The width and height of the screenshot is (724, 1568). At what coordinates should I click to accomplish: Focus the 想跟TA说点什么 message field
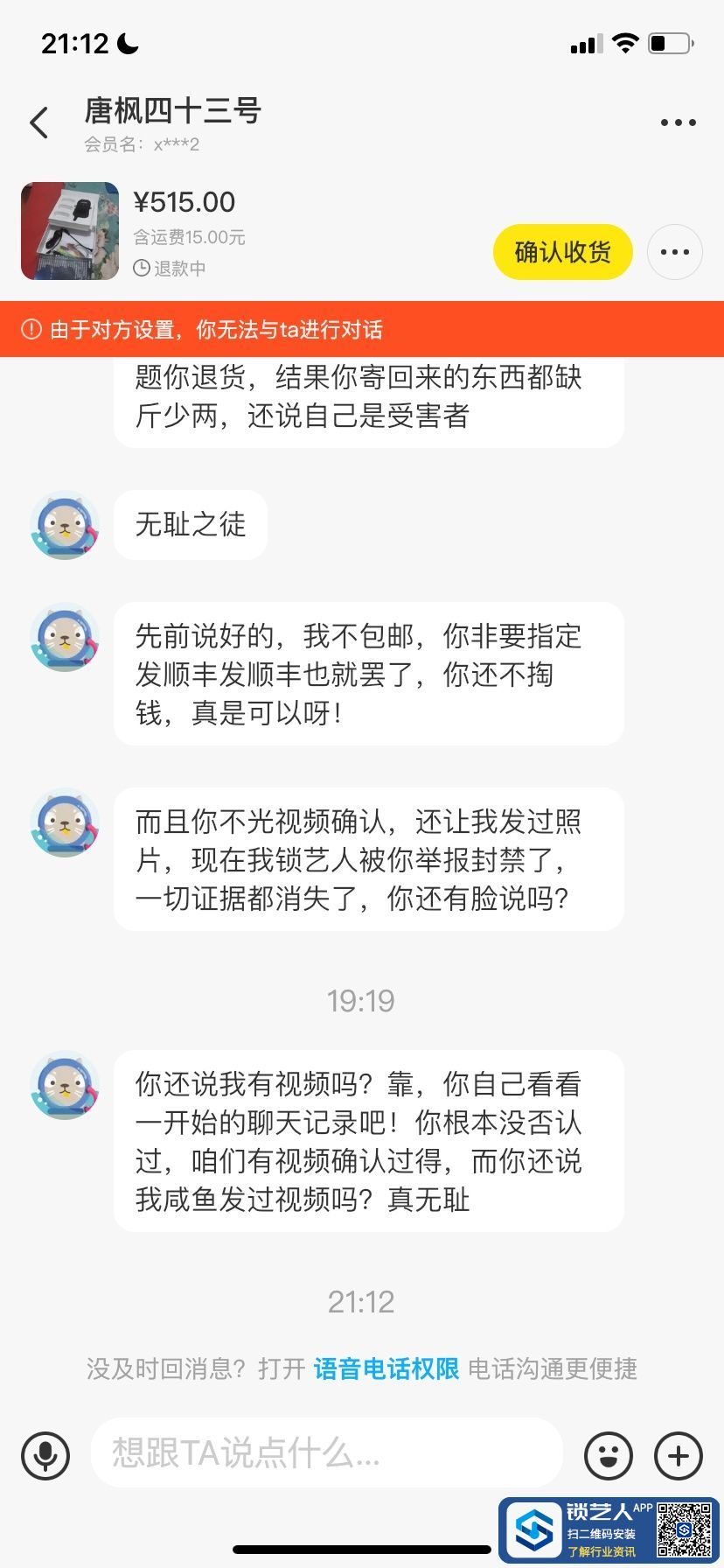(325, 1453)
